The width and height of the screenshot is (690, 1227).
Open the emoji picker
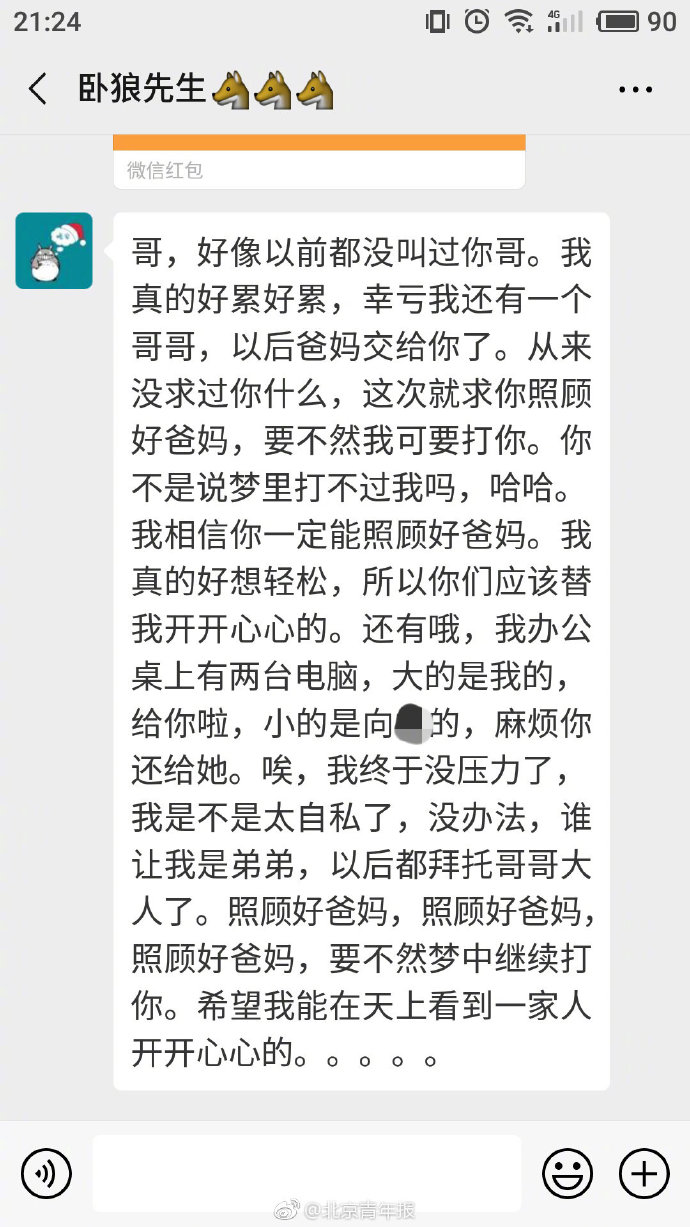[568, 1173]
